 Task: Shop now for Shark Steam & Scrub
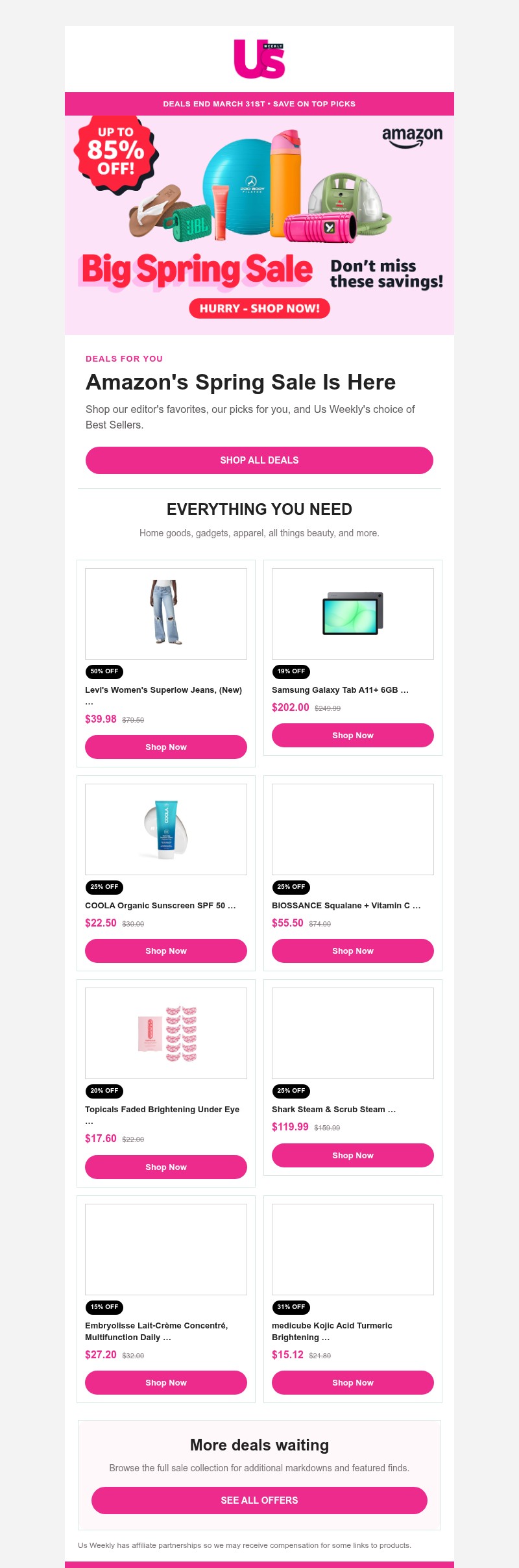[353, 1156]
